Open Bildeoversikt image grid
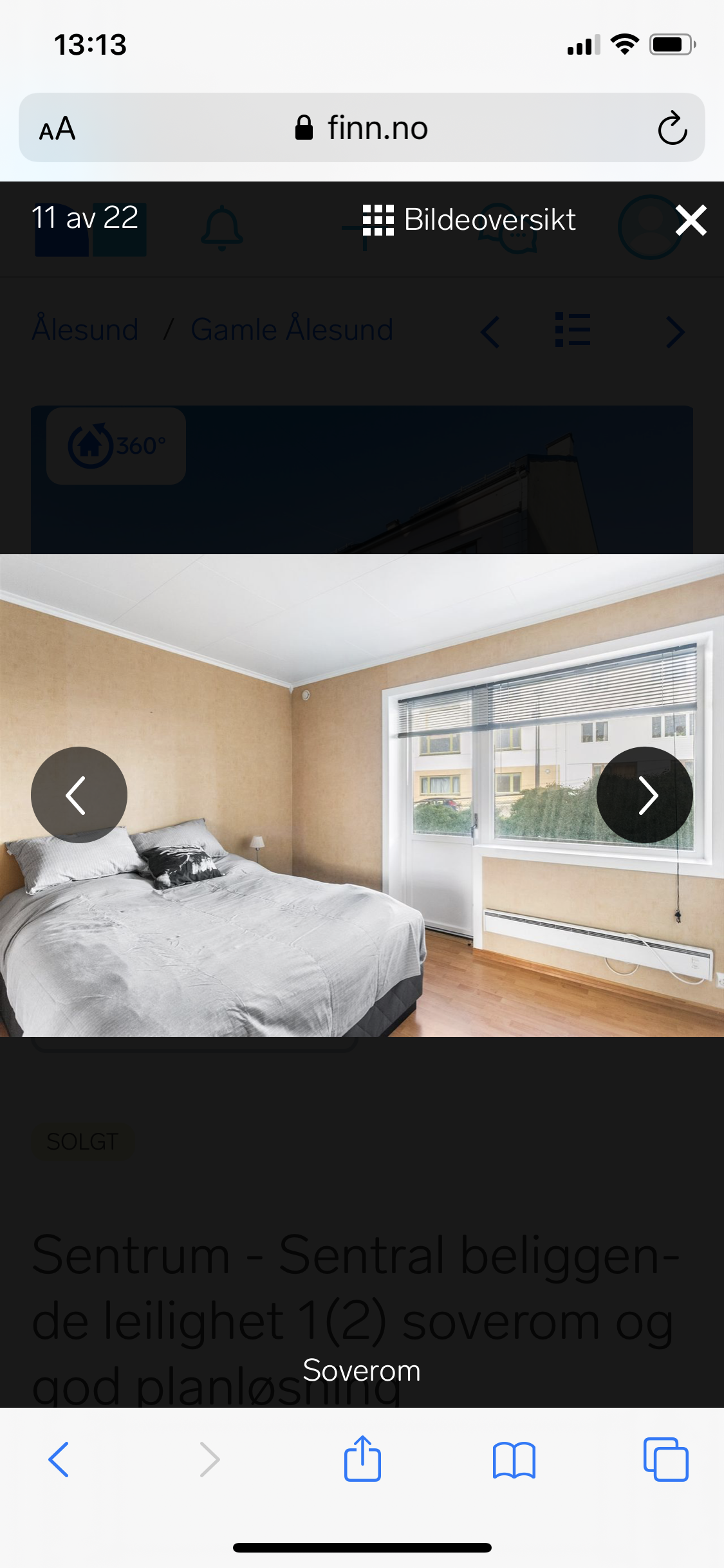Viewport: 724px width, 1568px height. 469,220
